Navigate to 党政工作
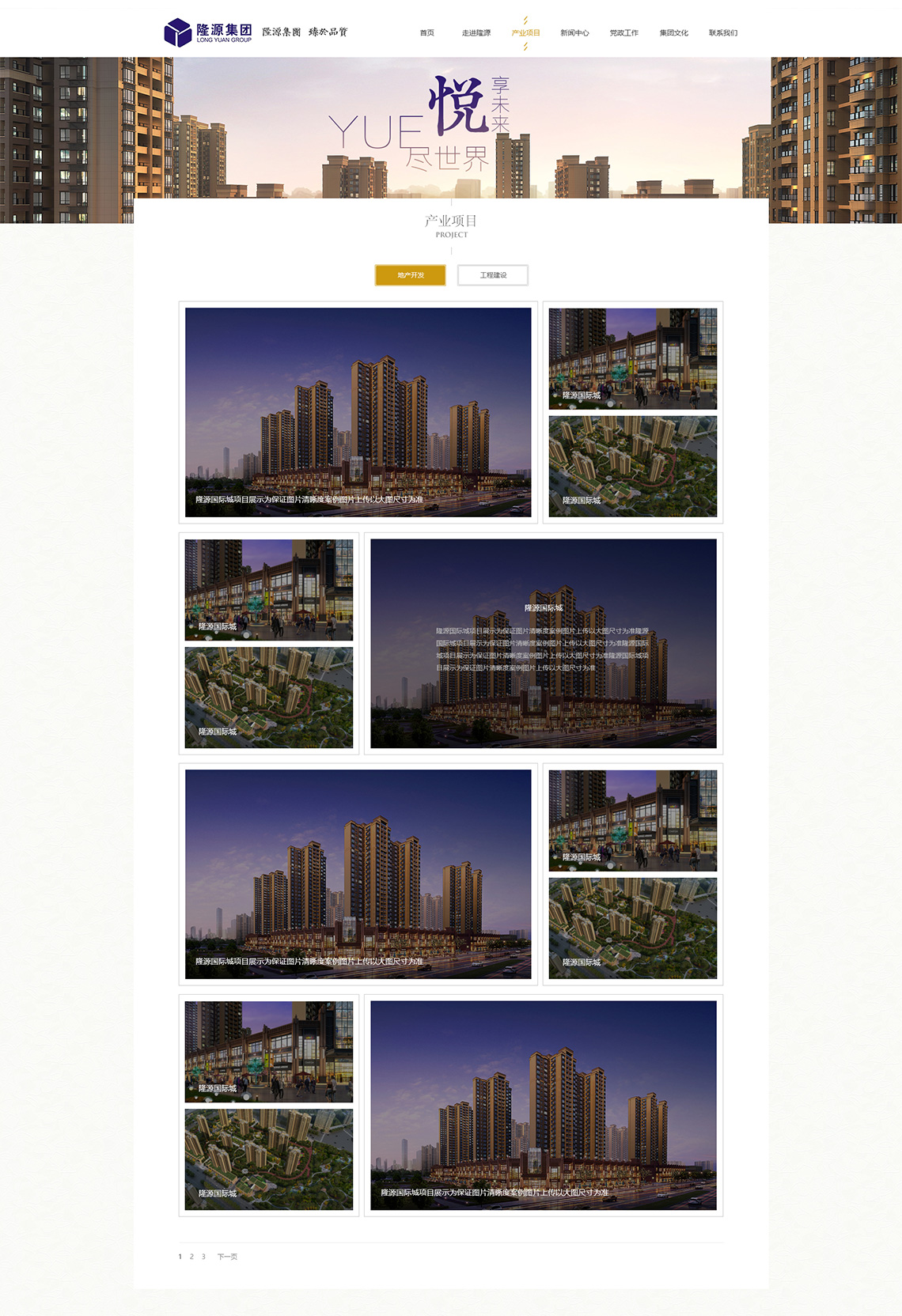902x1316 pixels. pyautogui.click(x=623, y=33)
